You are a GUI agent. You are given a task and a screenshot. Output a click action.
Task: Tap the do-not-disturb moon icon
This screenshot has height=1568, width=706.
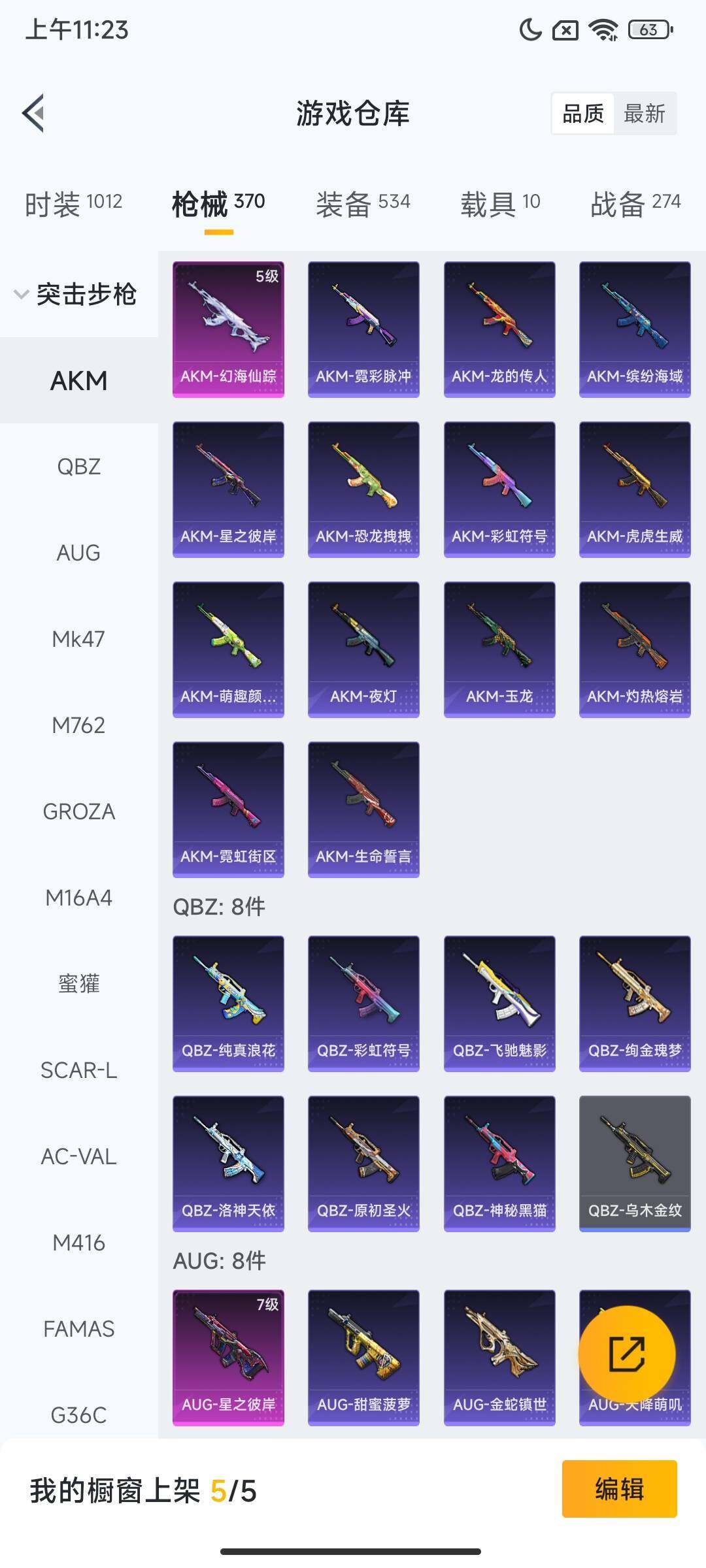coord(531,29)
